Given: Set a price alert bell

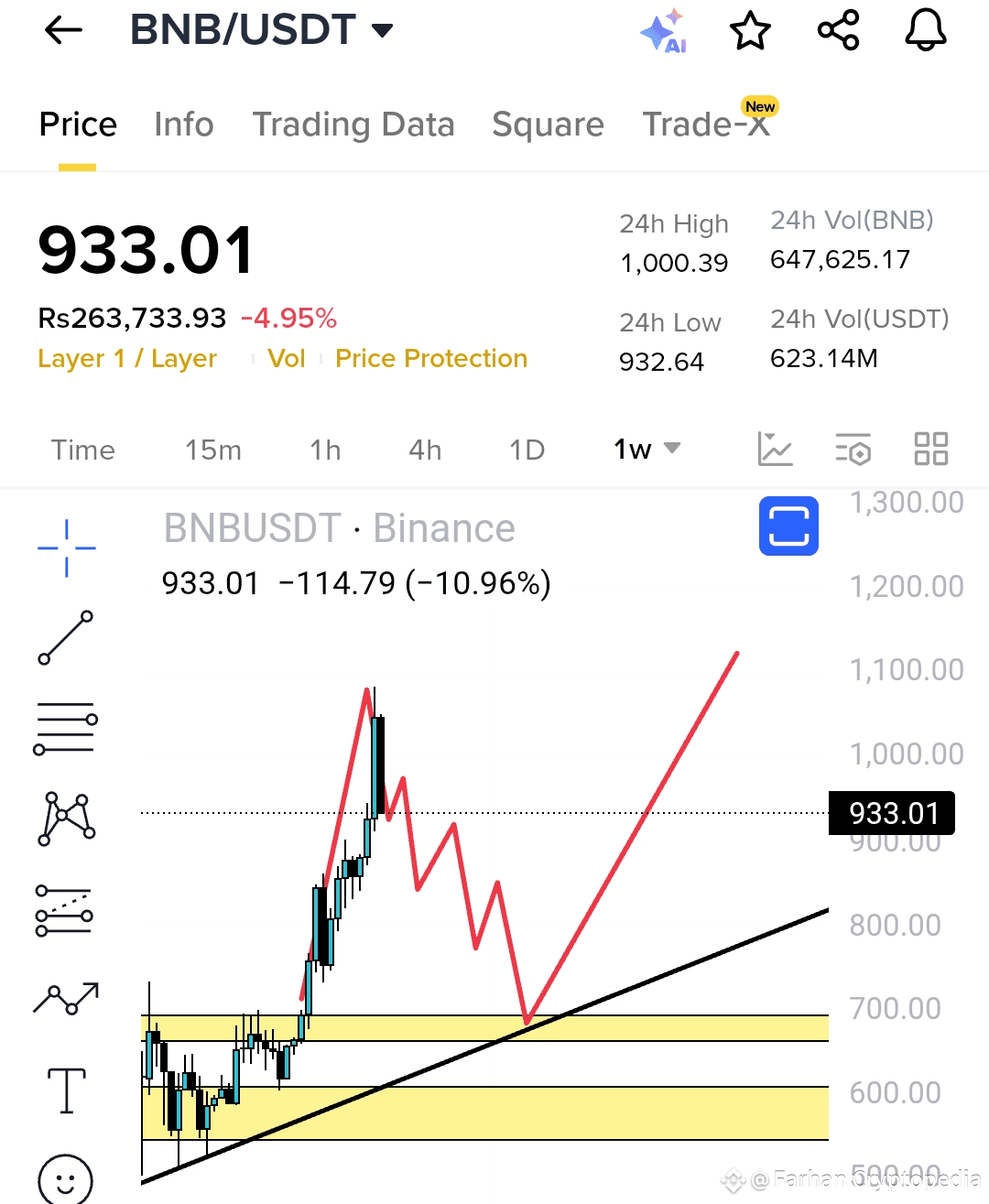Looking at the screenshot, I should 925,30.
